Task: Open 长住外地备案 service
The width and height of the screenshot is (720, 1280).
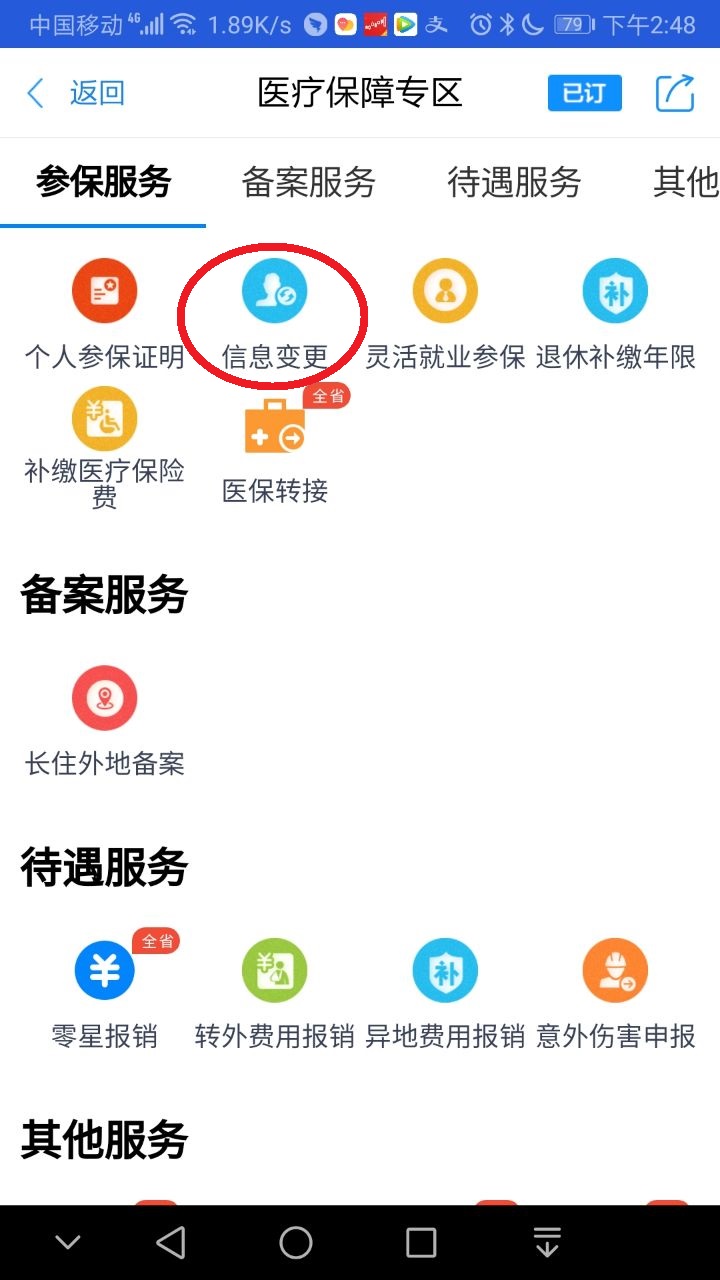Action: click(104, 722)
